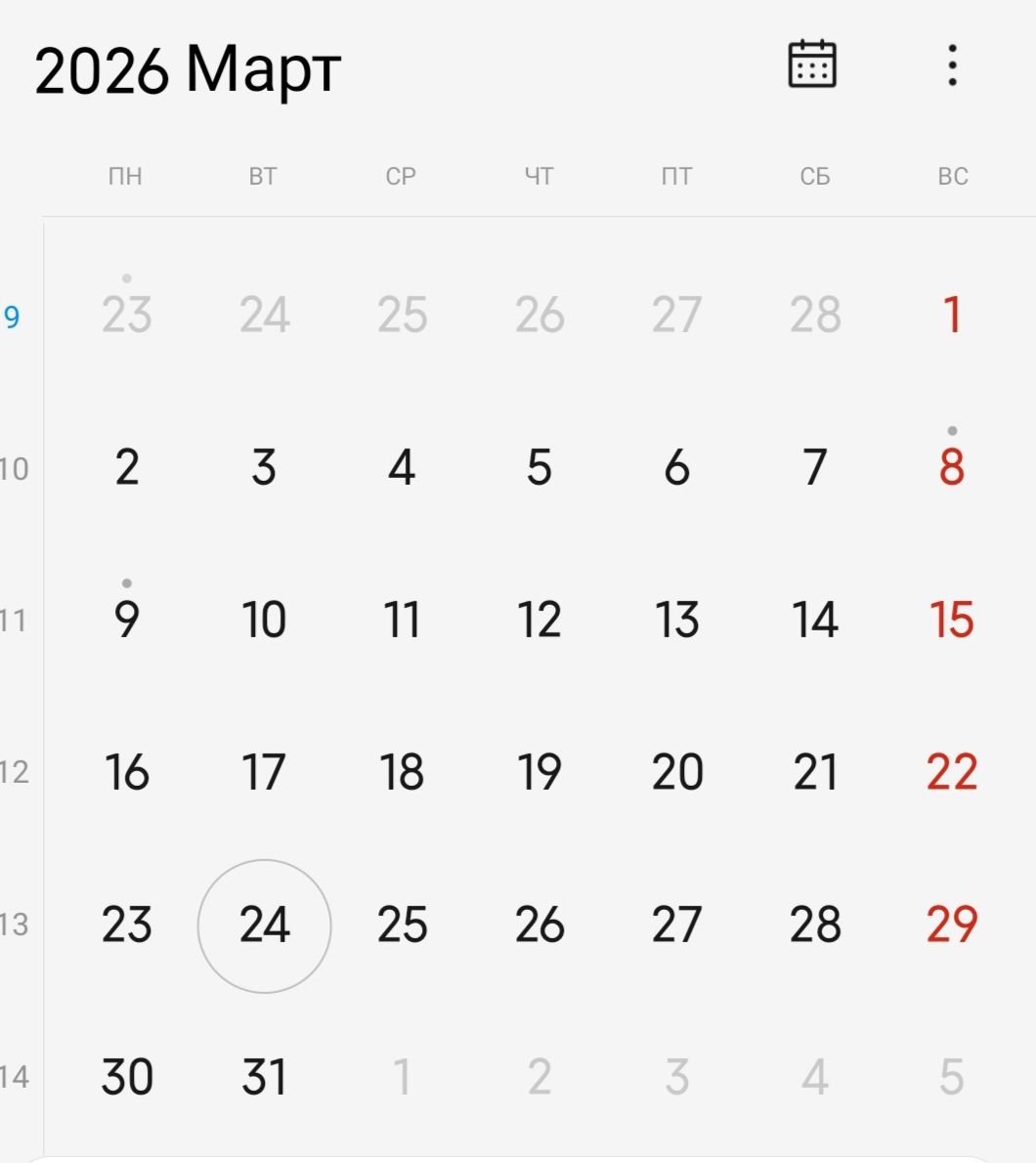Choose March 12 in the grid

click(x=540, y=620)
